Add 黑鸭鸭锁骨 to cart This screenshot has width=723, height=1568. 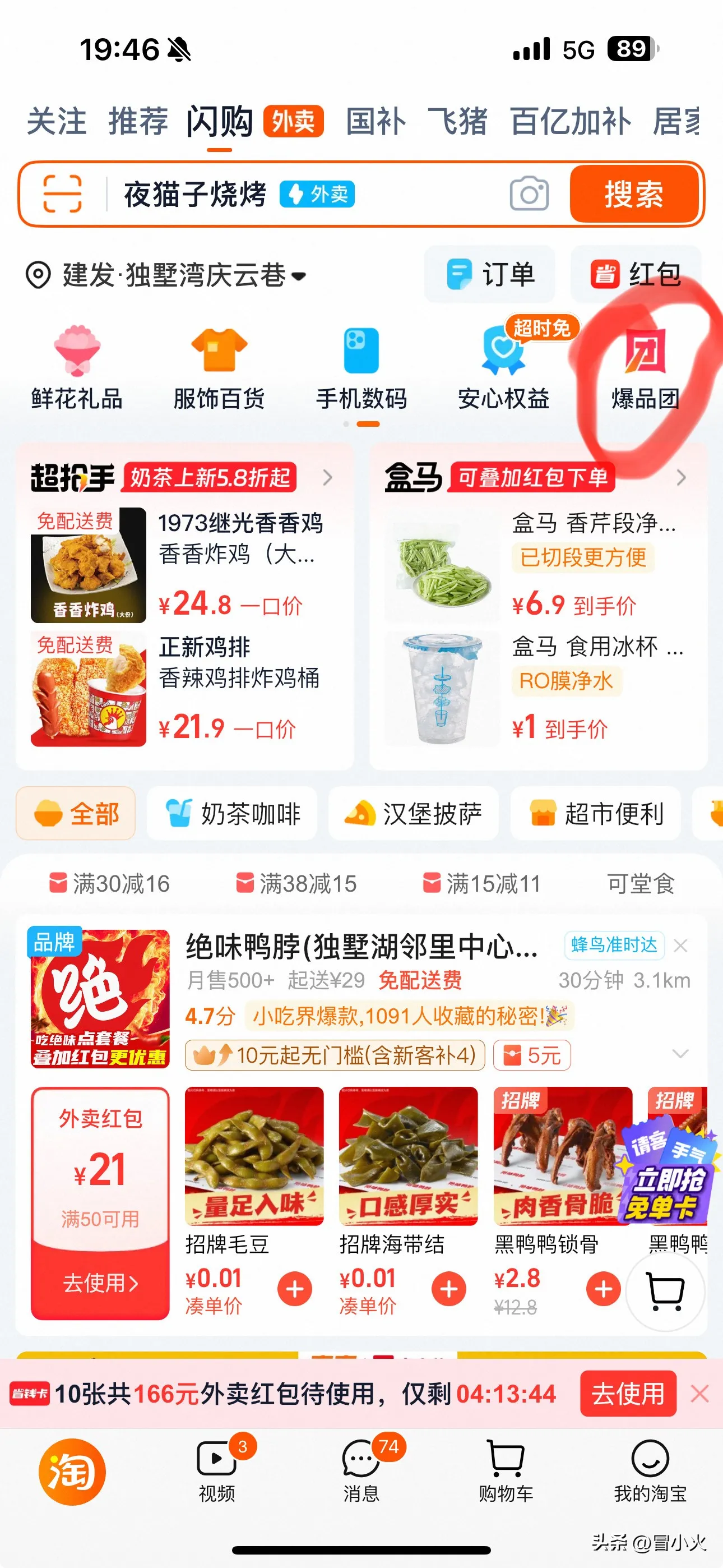(603, 1289)
